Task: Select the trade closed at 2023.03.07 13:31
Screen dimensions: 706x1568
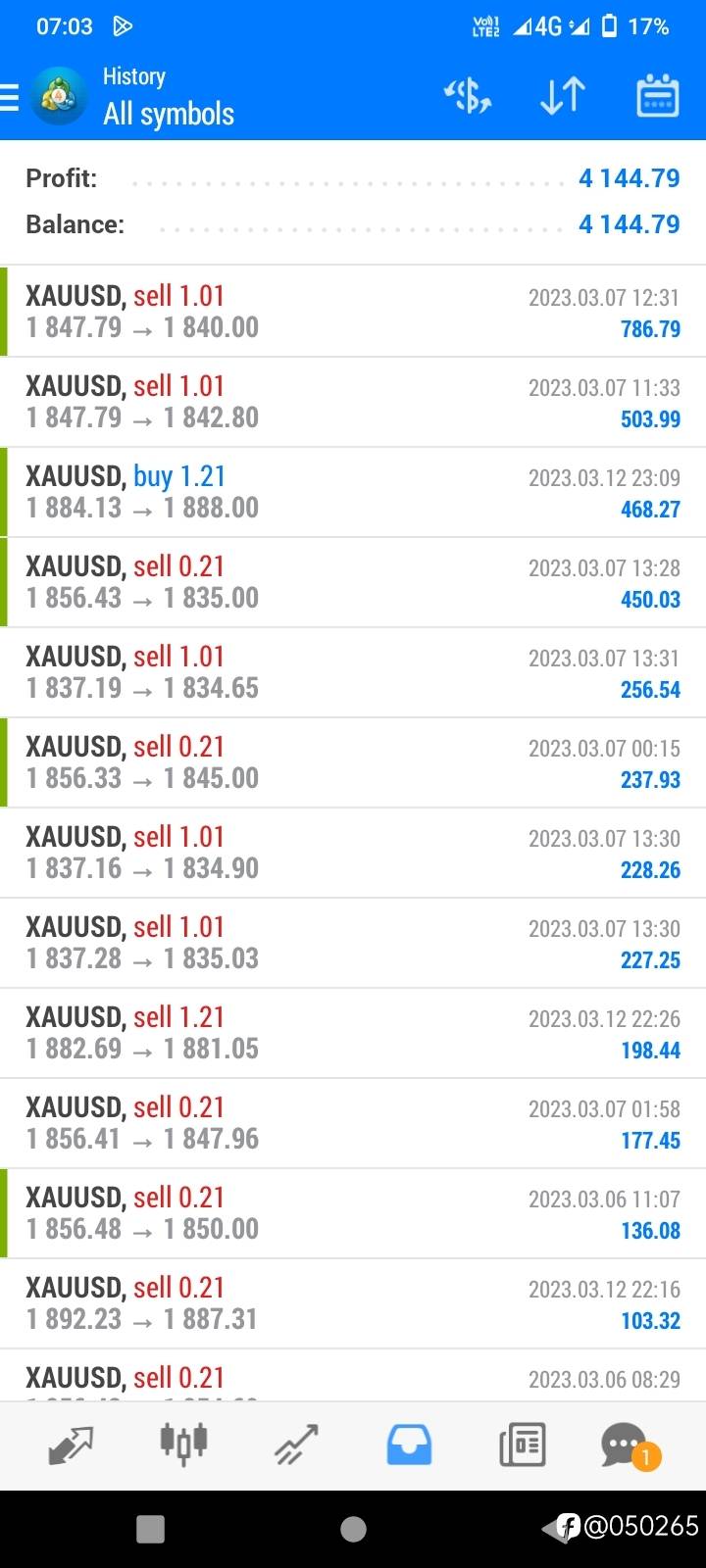Action: (353, 672)
